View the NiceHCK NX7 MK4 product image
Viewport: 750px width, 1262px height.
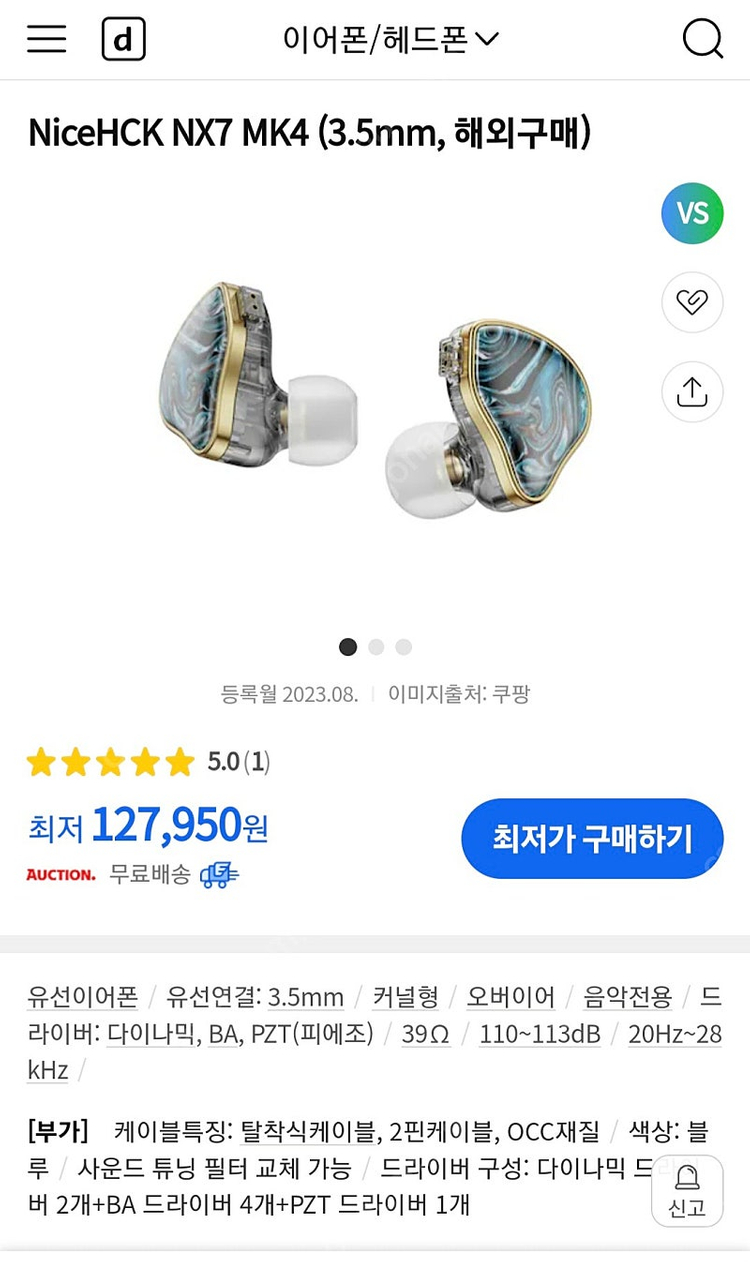[375, 400]
